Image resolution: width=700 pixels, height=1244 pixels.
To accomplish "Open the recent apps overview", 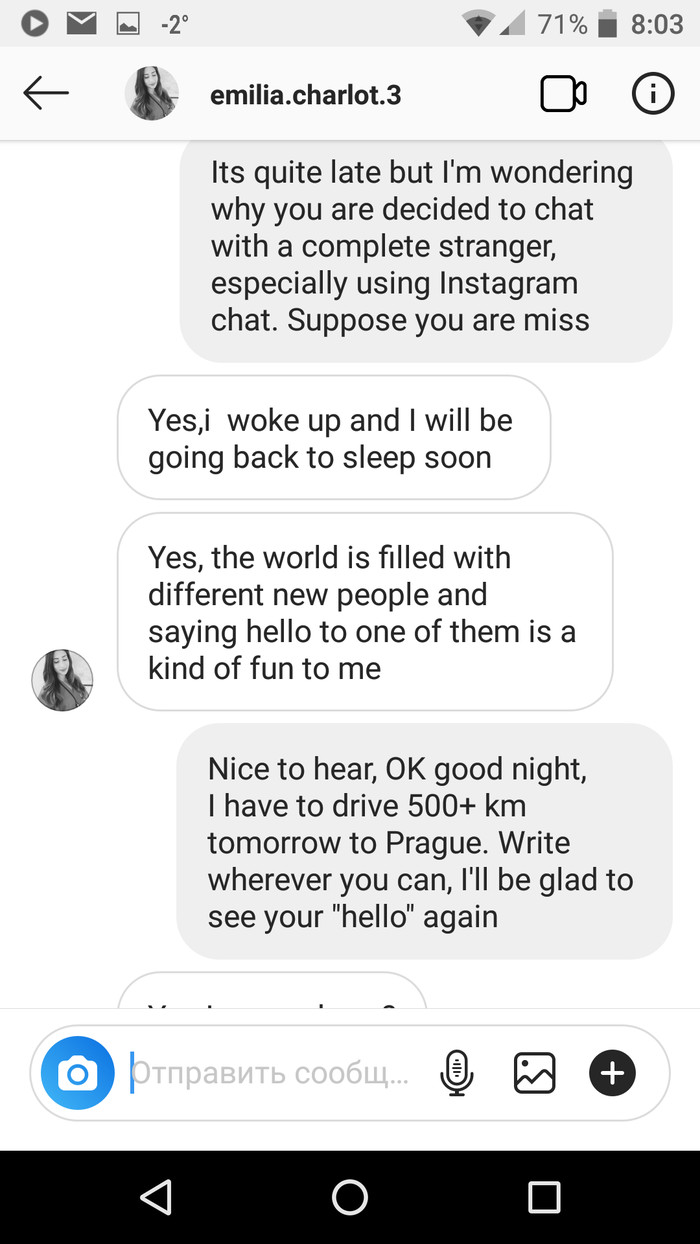I will [544, 1196].
